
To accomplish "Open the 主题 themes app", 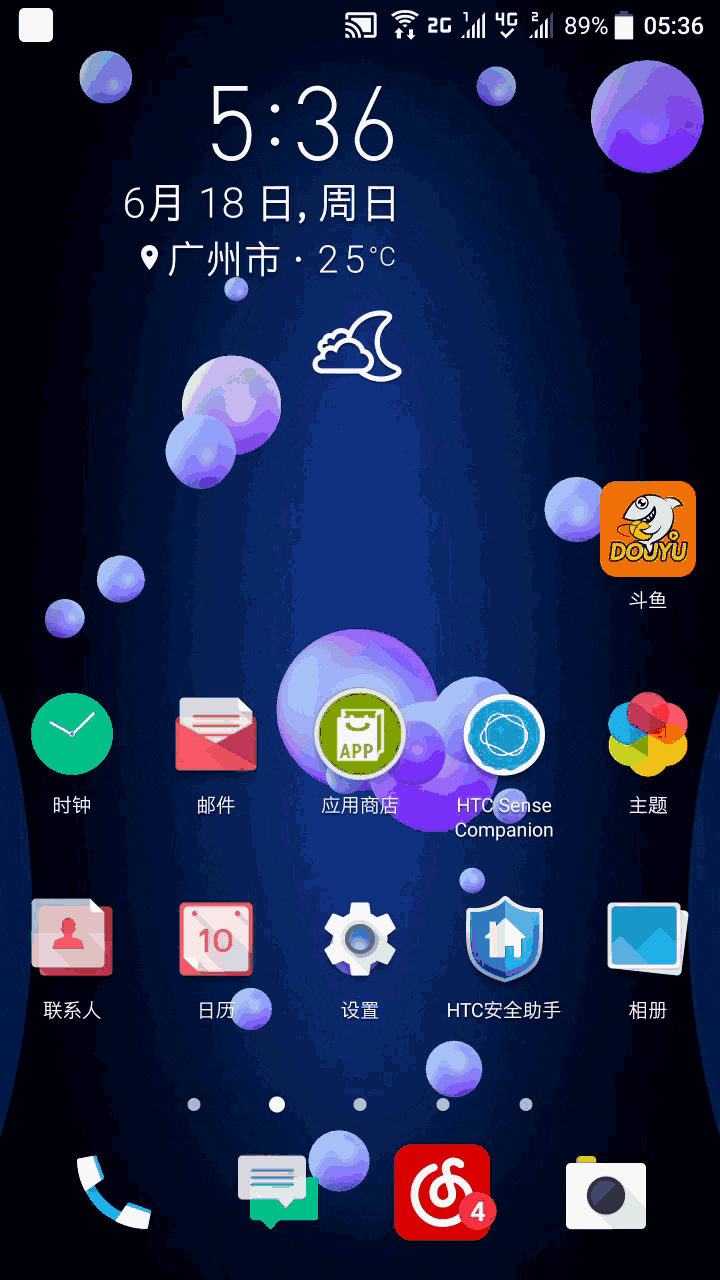I will [647, 735].
